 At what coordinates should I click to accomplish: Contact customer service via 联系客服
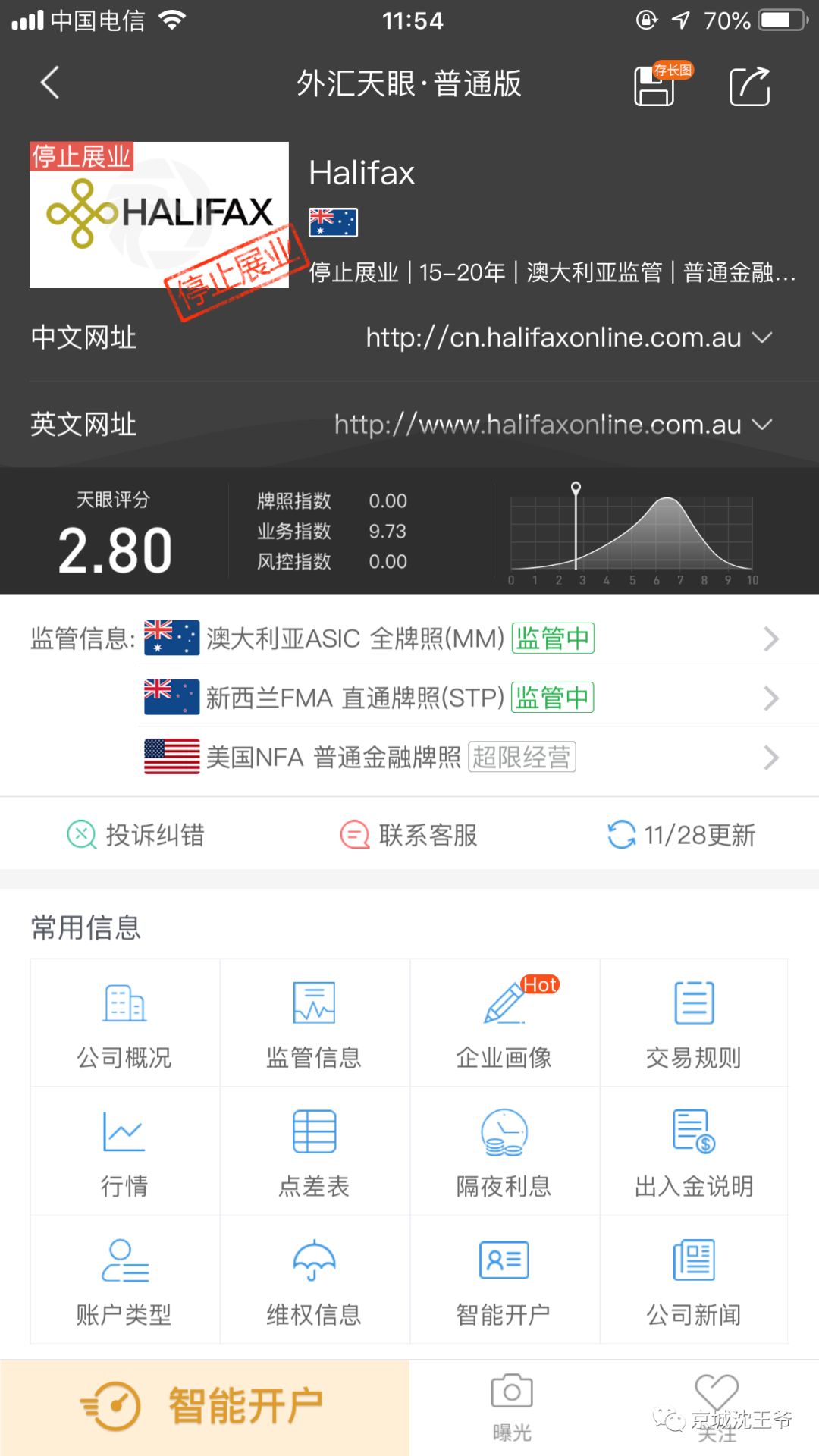pos(409,835)
